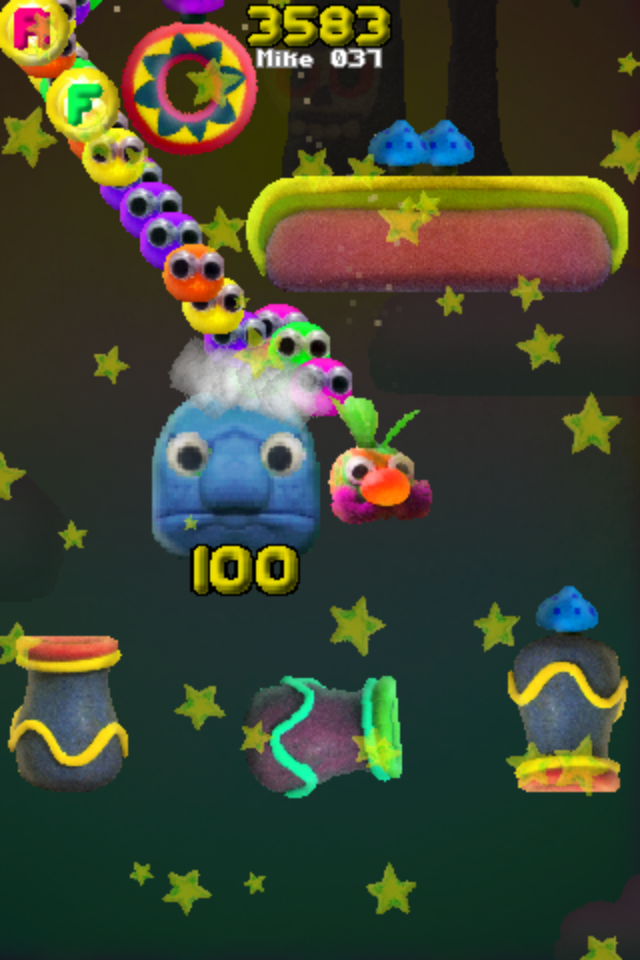The width and height of the screenshot is (640, 960).
Task: Tap the sideways green-striped vase
Action: tap(325, 735)
